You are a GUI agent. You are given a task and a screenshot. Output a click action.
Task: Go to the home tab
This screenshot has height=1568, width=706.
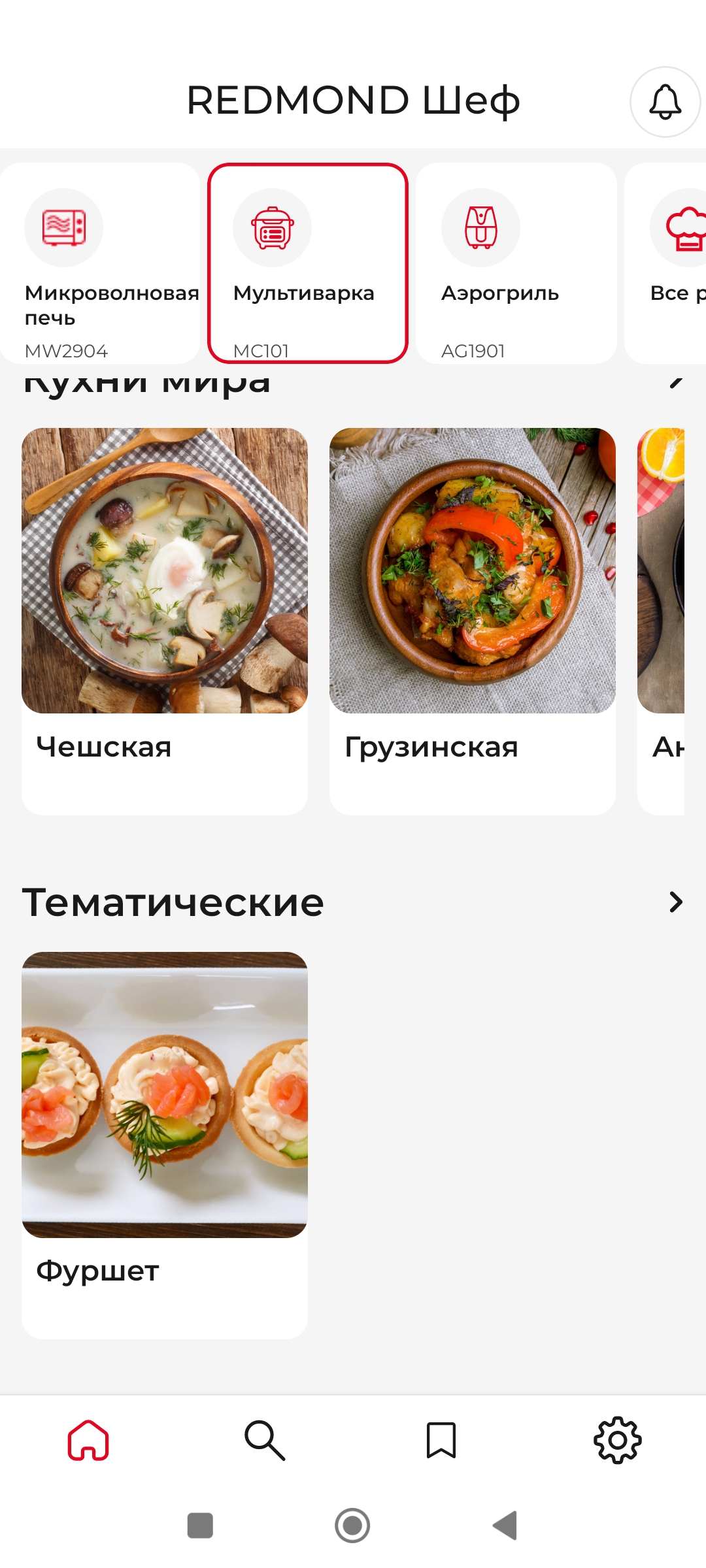[x=88, y=1440]
